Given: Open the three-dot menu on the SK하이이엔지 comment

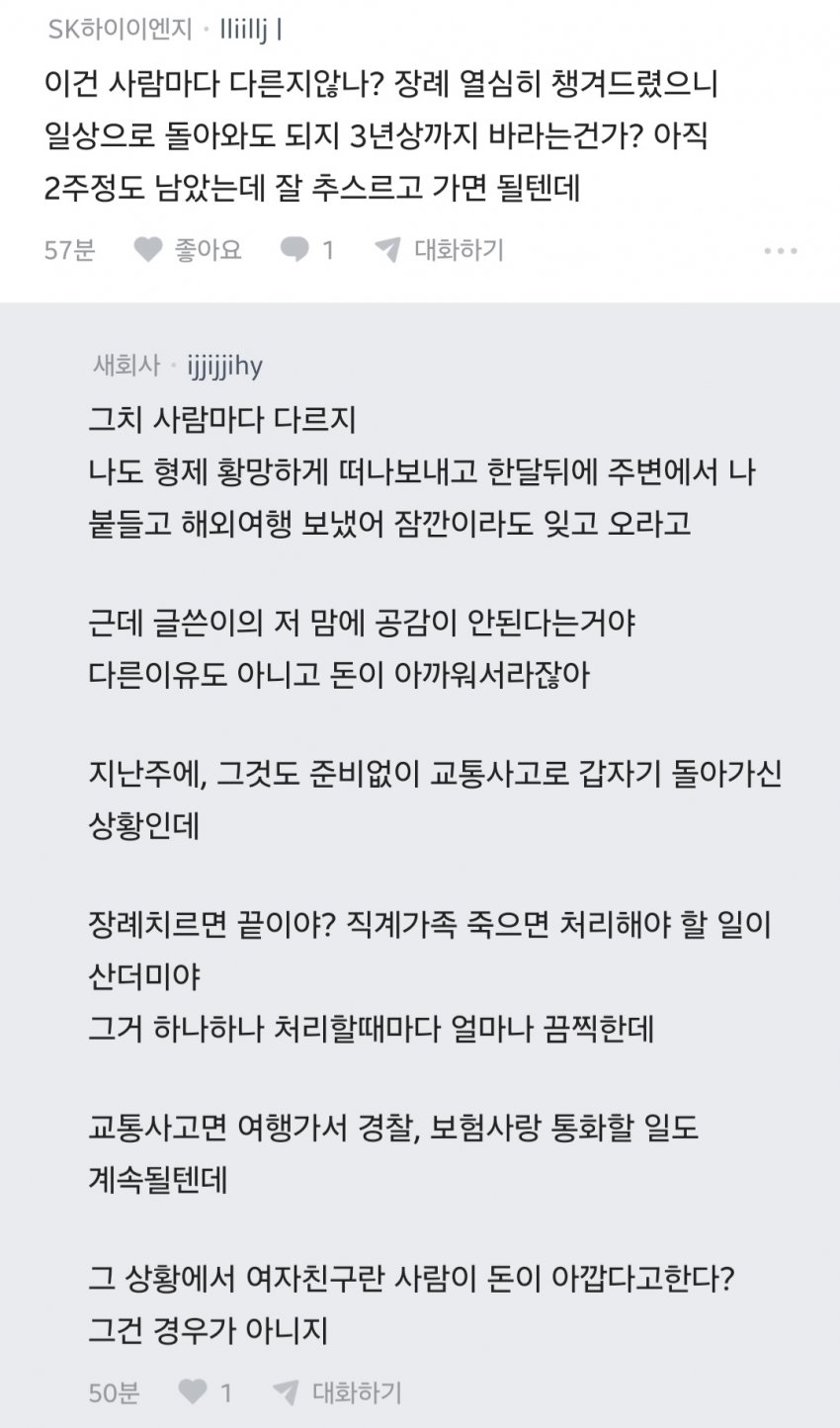Looking at the screenshot, I should (780, 251).
